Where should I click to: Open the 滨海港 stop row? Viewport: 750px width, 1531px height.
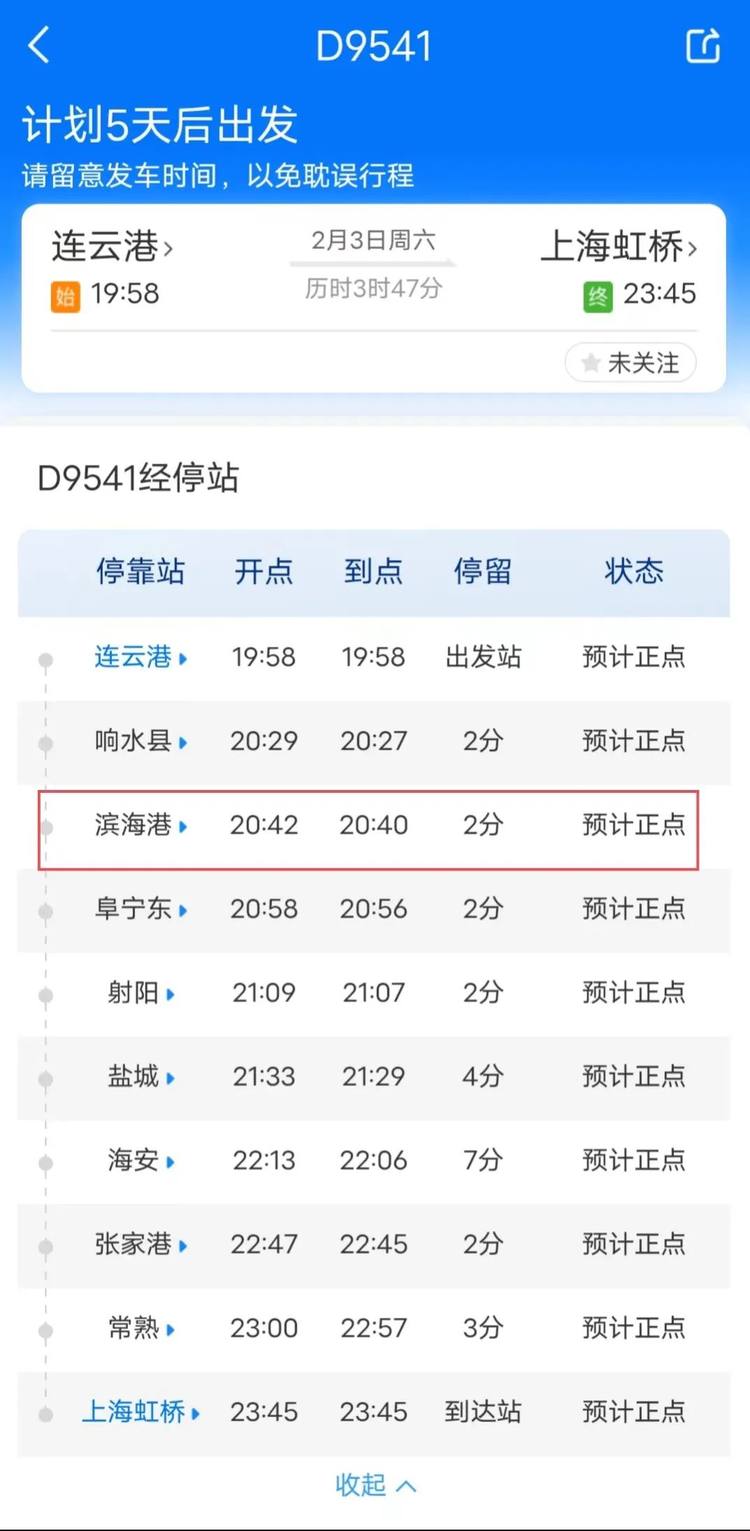pyautogui.click(x=373, y=826)
